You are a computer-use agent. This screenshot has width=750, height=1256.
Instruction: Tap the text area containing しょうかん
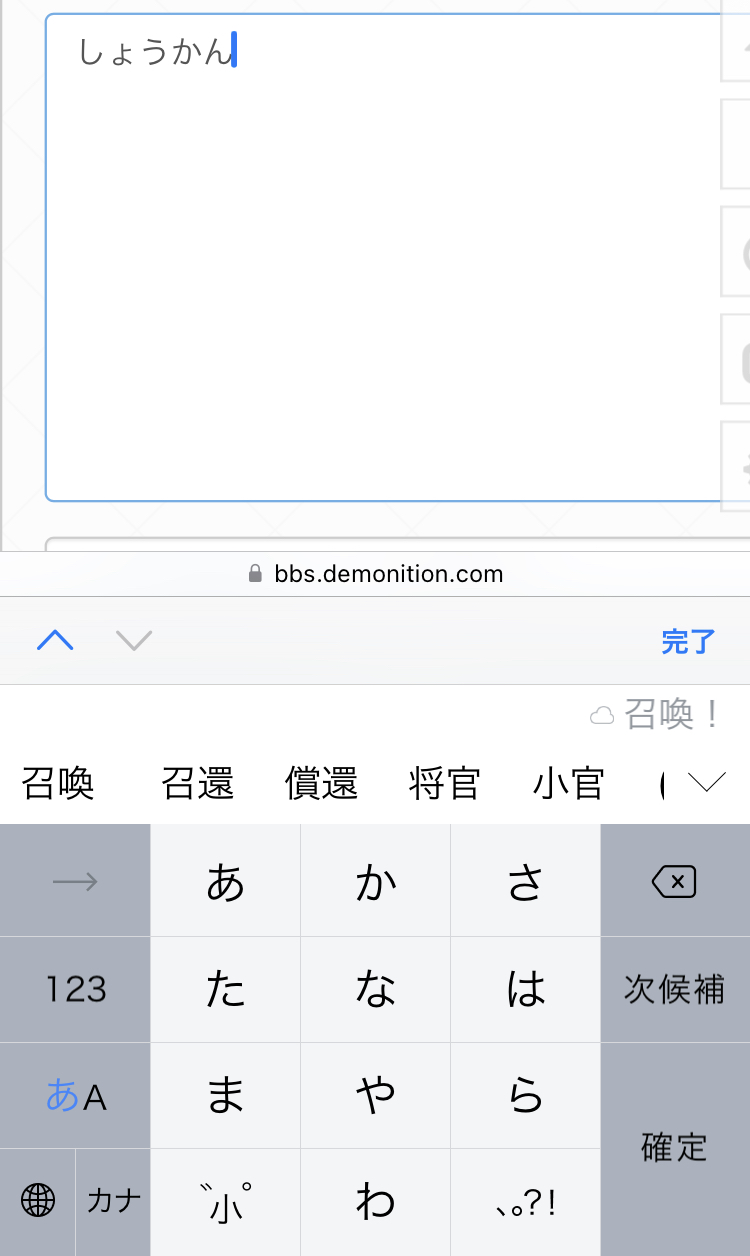click(x=380, y=260)
